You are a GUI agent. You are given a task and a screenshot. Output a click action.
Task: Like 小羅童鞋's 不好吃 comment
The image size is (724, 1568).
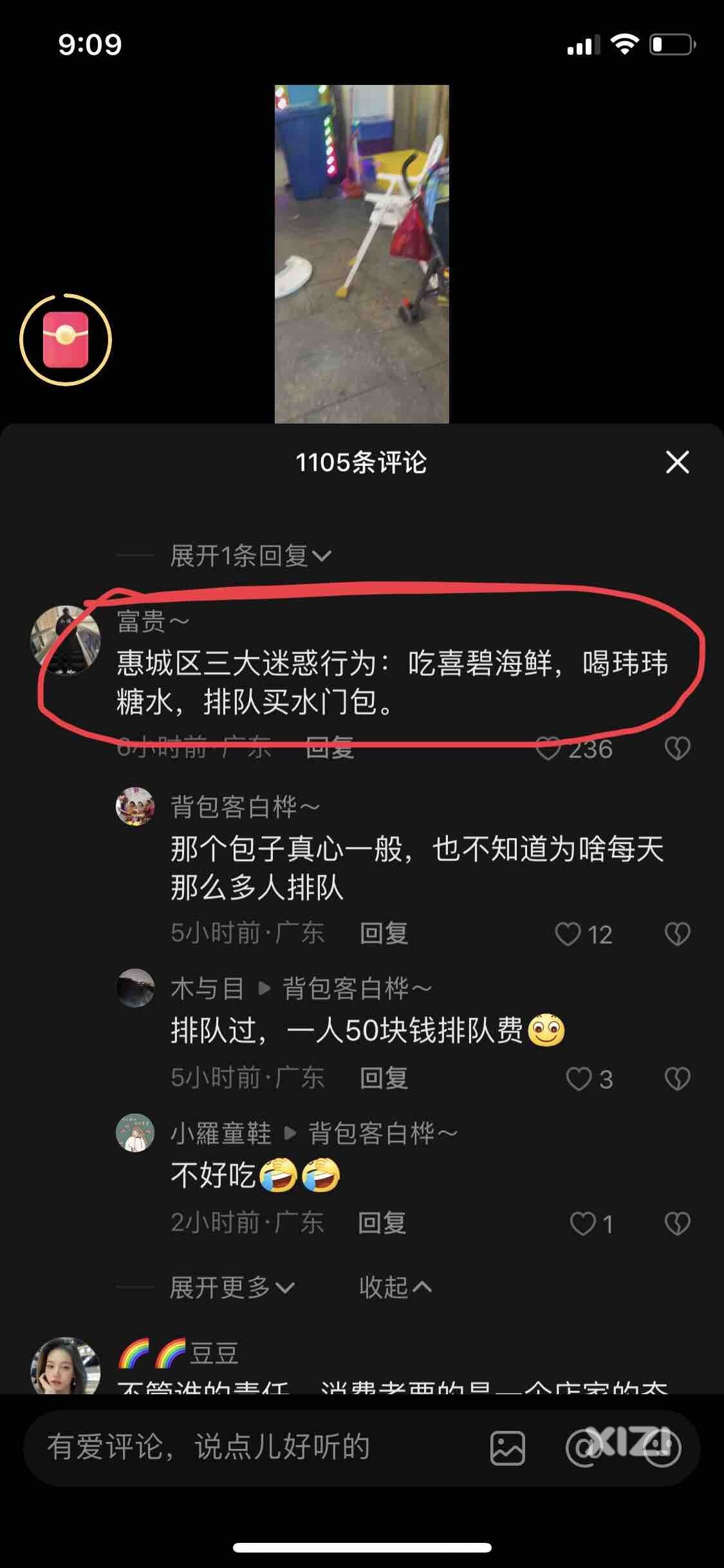click(582, 1224)
